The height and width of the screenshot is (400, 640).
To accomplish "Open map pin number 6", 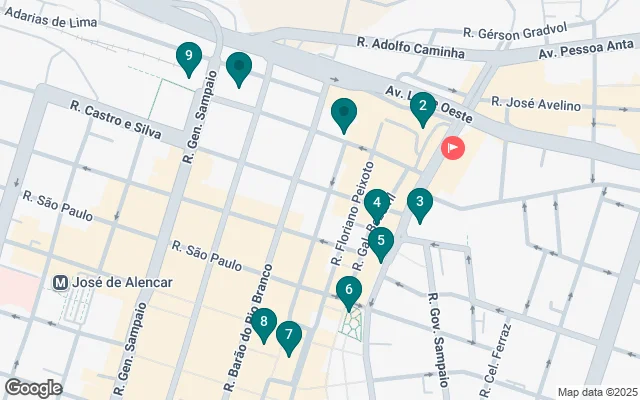I will (348, 291).
